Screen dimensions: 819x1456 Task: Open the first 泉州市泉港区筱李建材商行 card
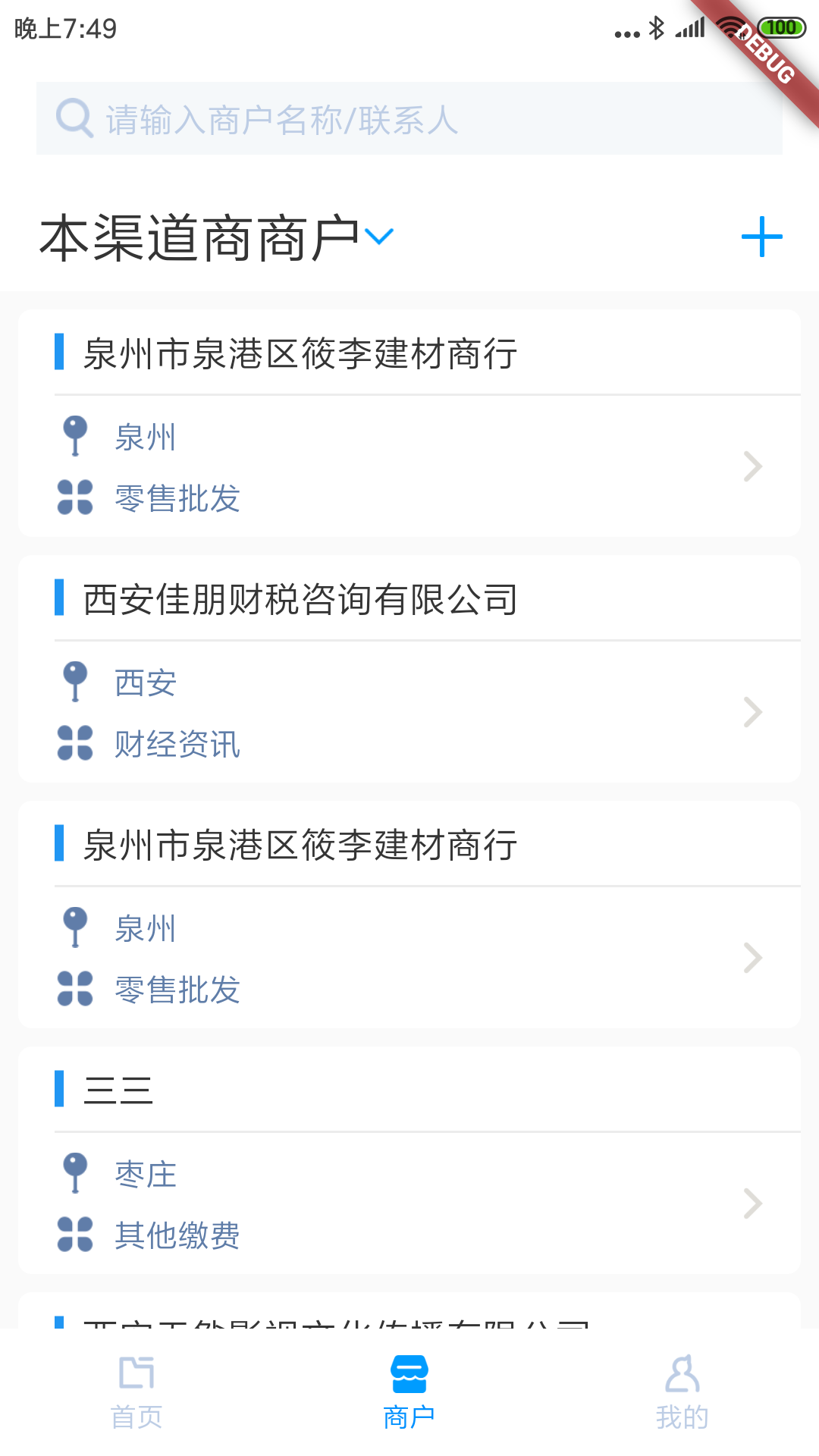[409, 425]
